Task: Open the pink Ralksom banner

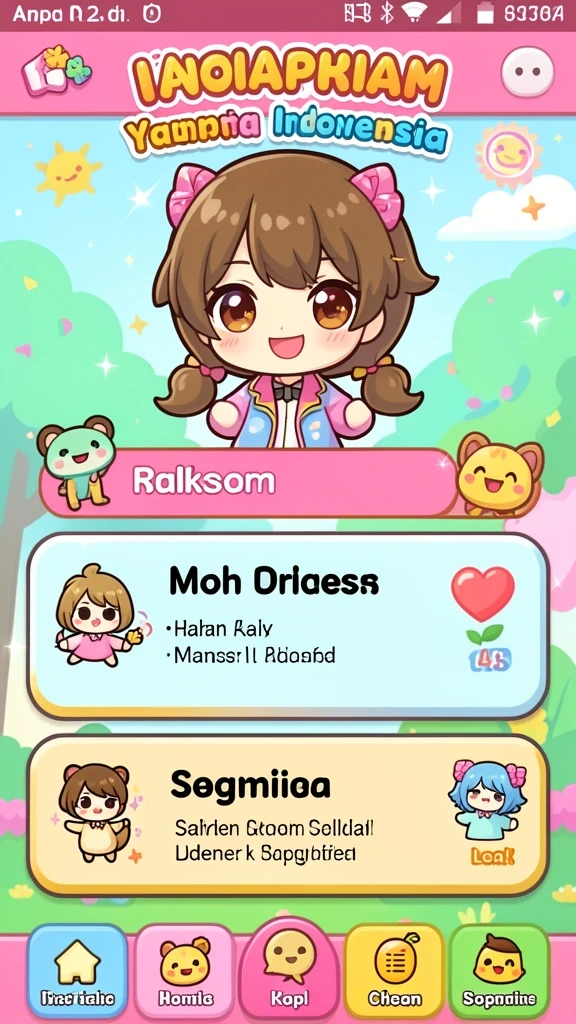Action: coord(249,483)
